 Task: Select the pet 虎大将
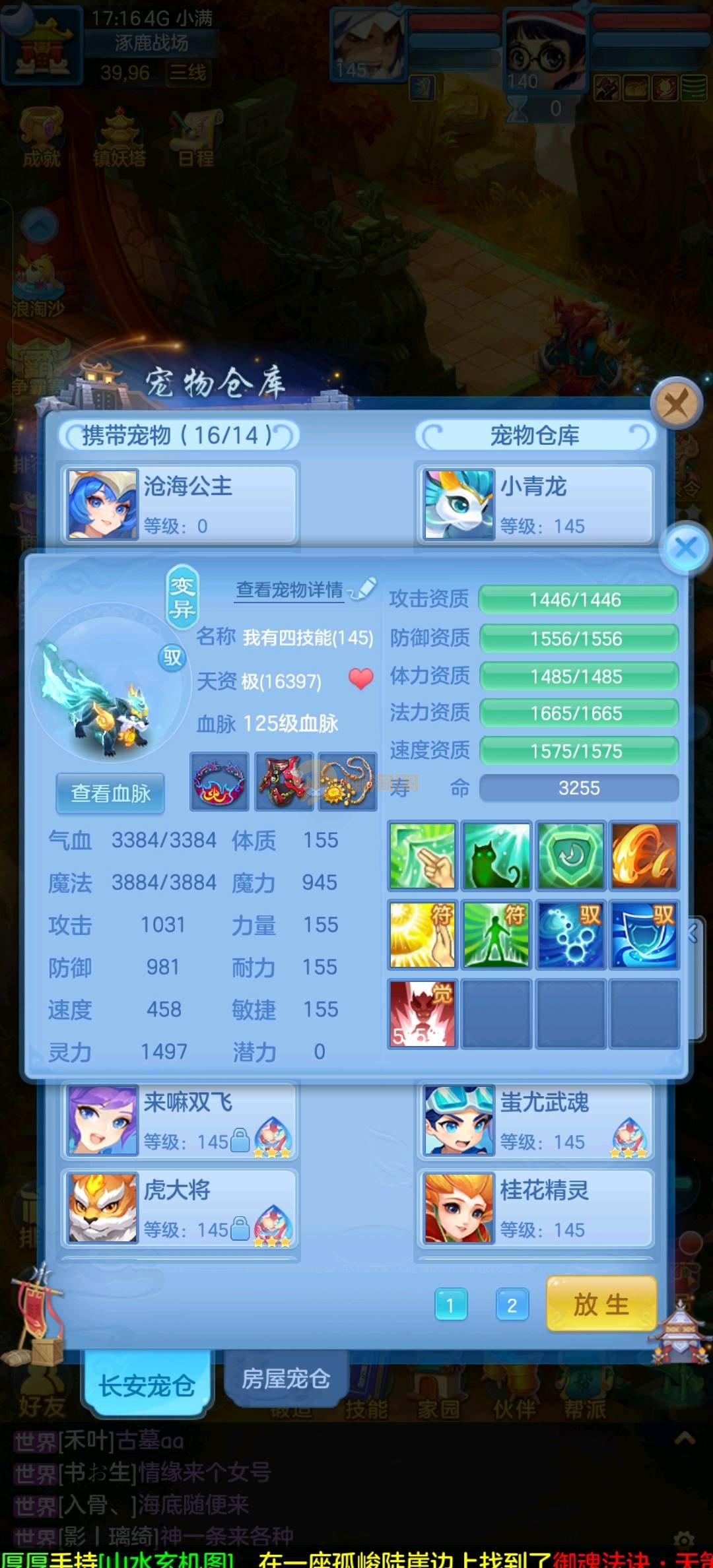[x=180, y=1208]
